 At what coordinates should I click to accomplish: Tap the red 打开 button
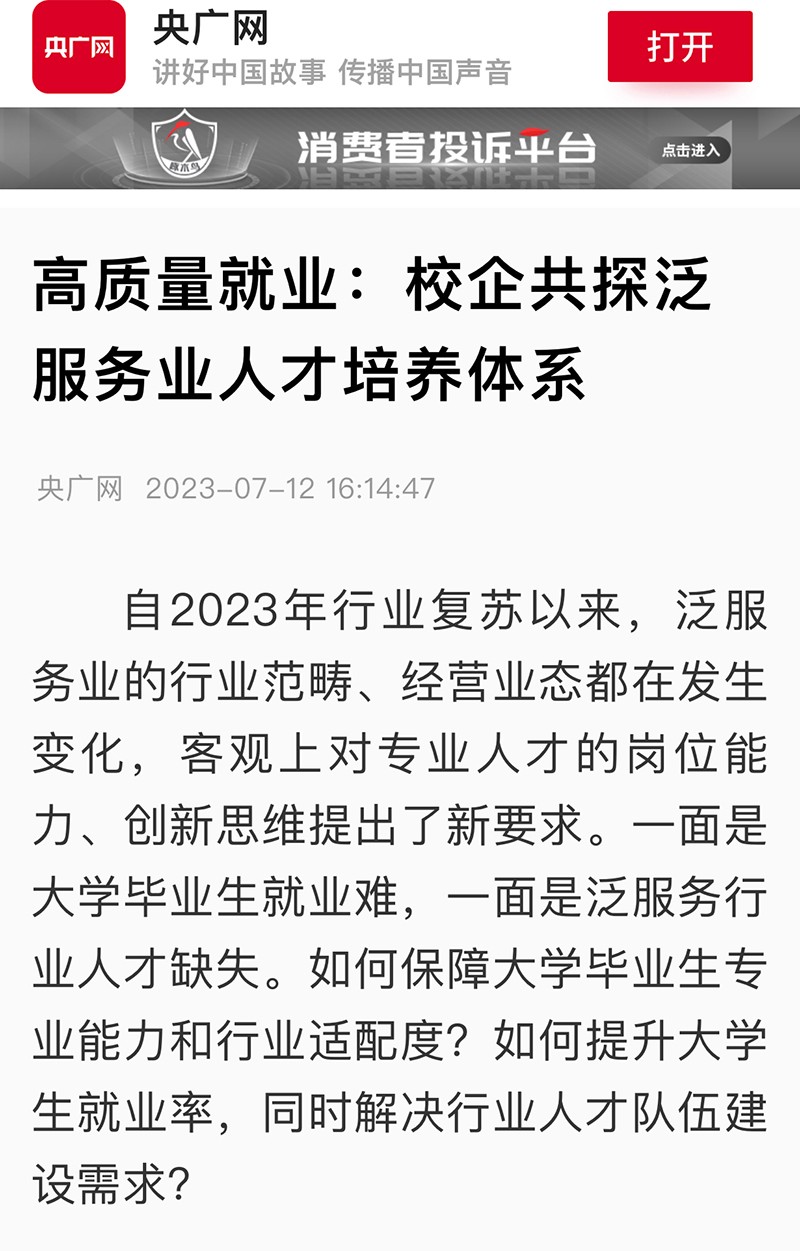[680, 47]
